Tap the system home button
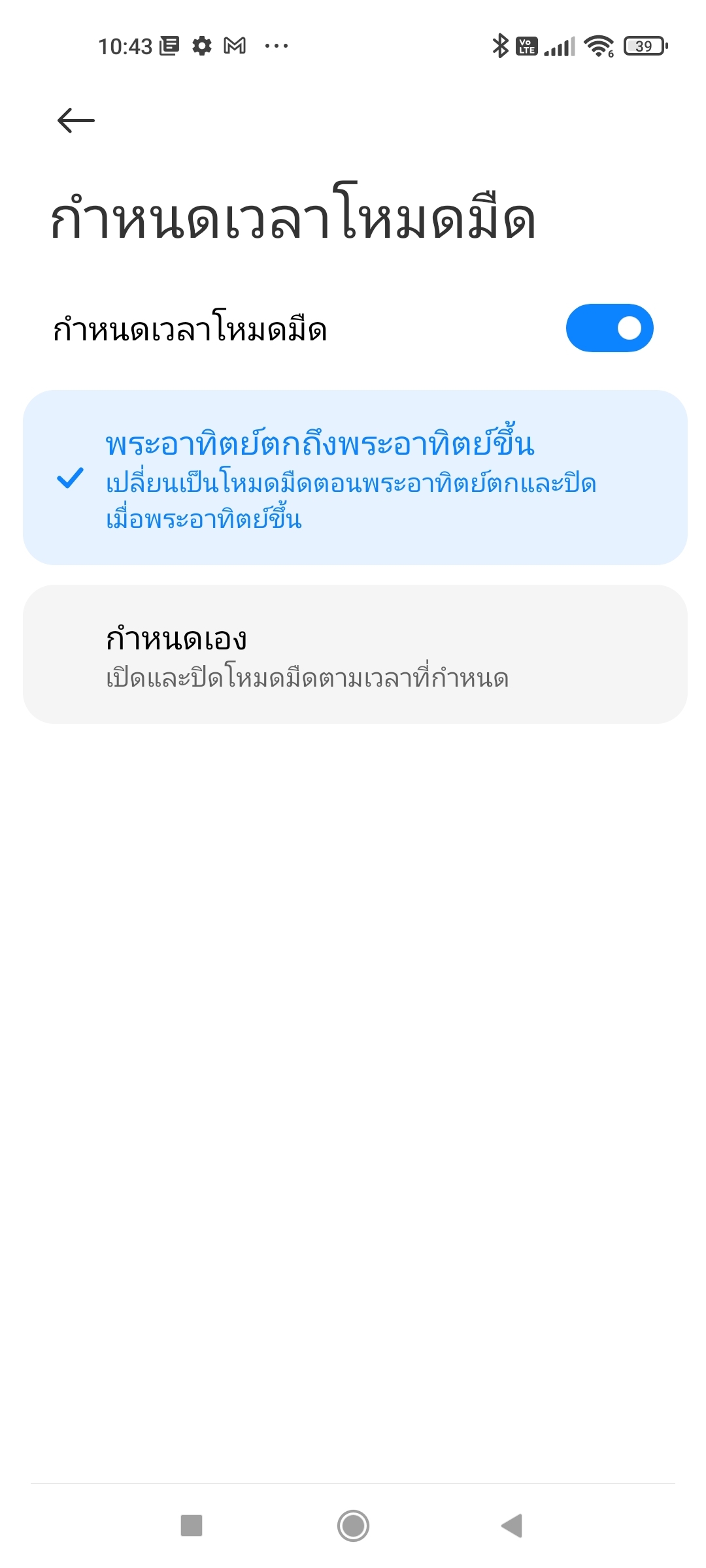 tap(353, 1526)
